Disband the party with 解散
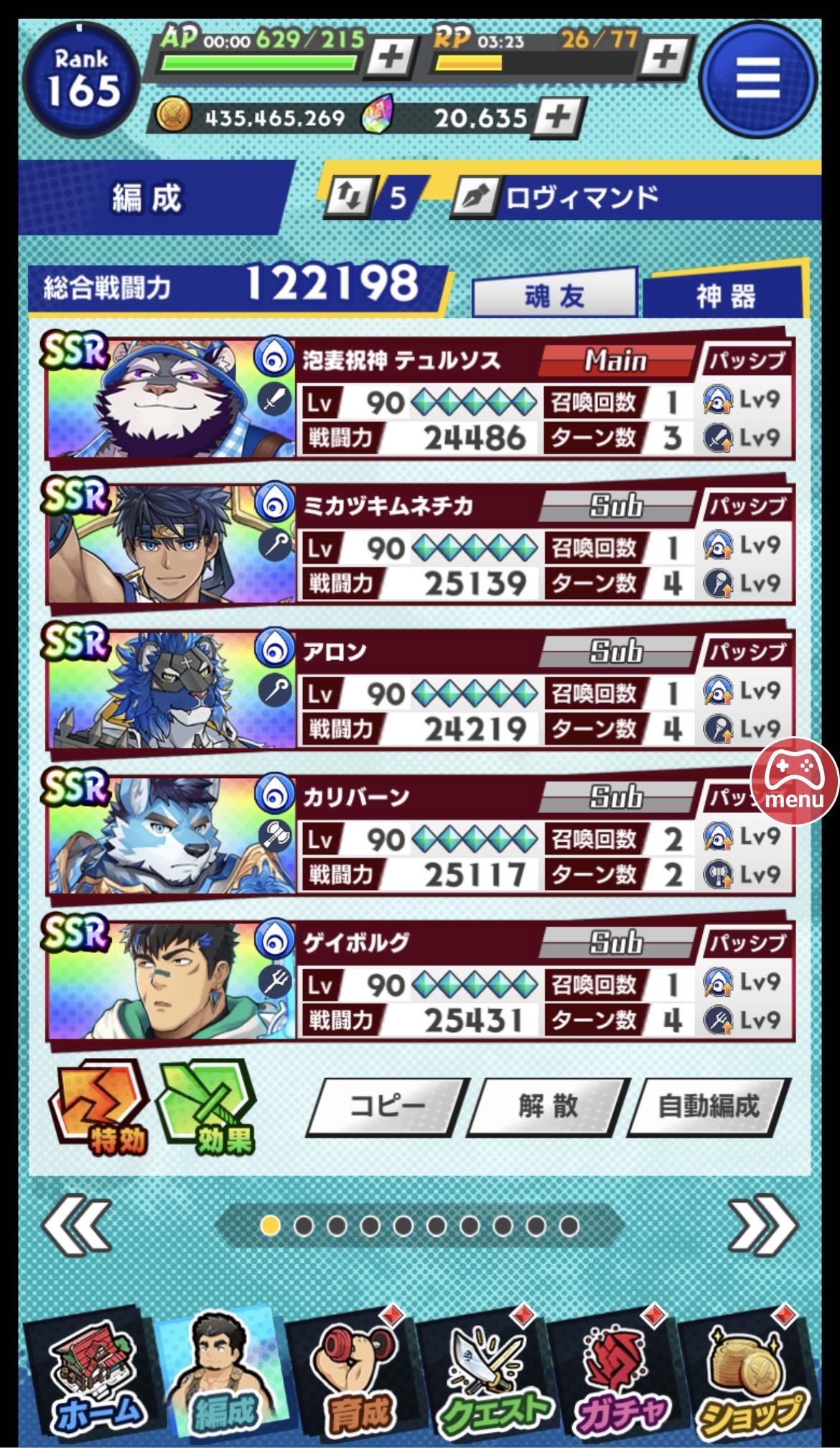Screen dimensions: 840x1448 [549, 1106]
